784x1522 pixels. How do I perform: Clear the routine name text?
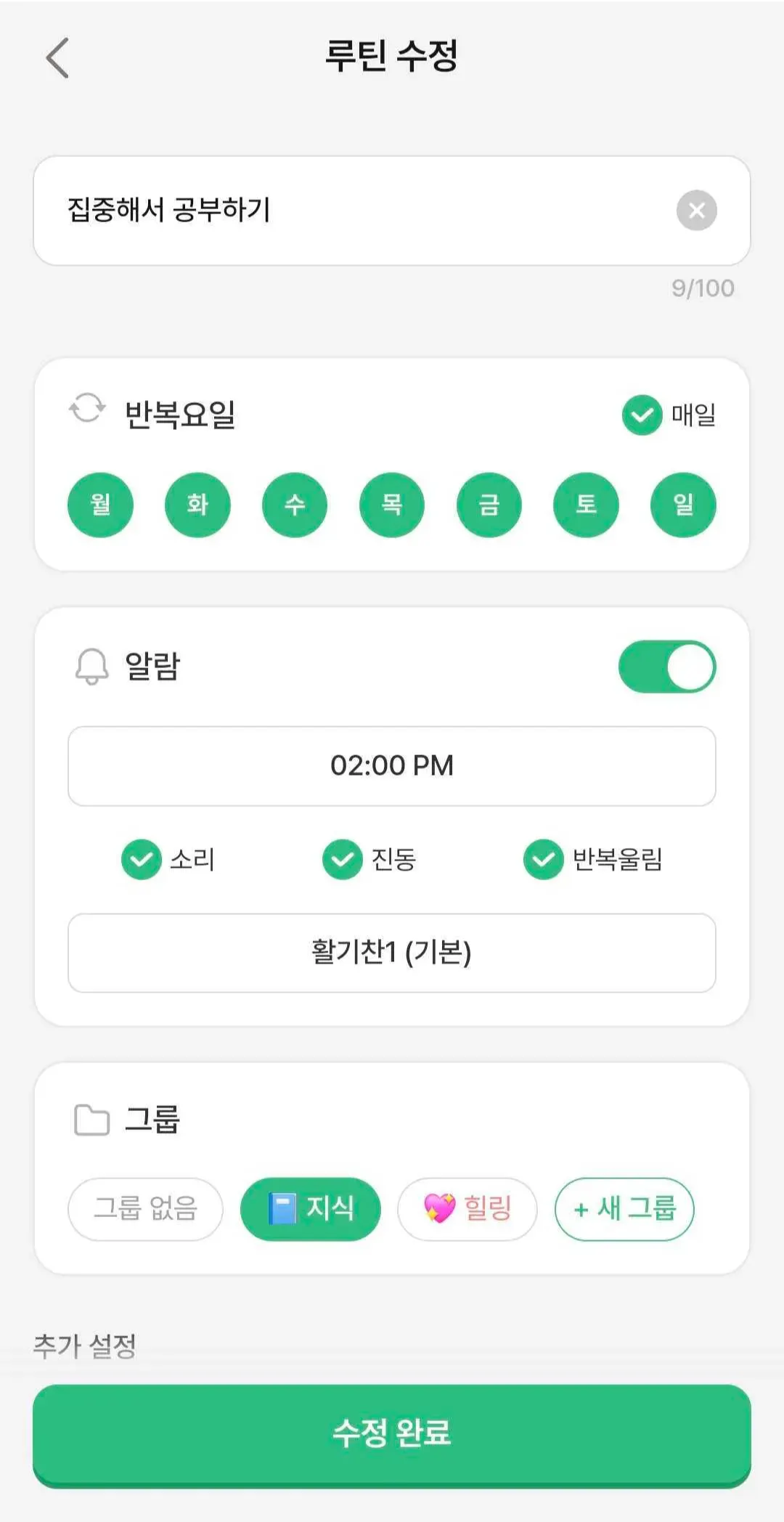696,211
